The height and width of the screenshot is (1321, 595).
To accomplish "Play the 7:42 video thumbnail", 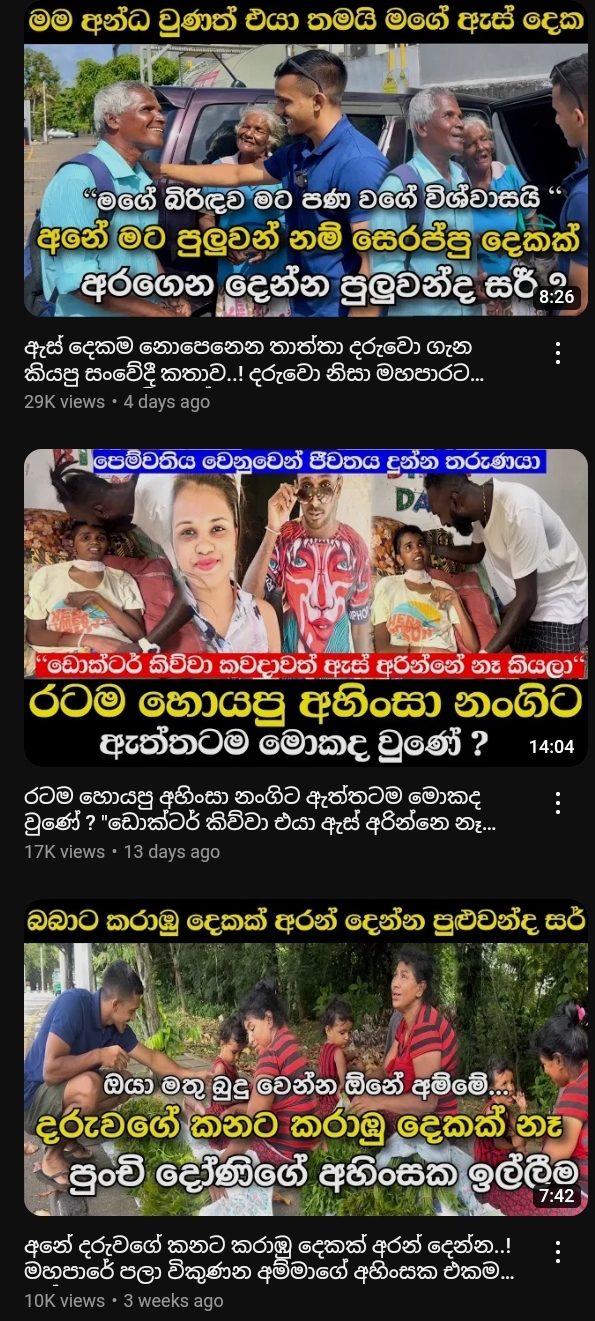I will (x=305, y=1058).
